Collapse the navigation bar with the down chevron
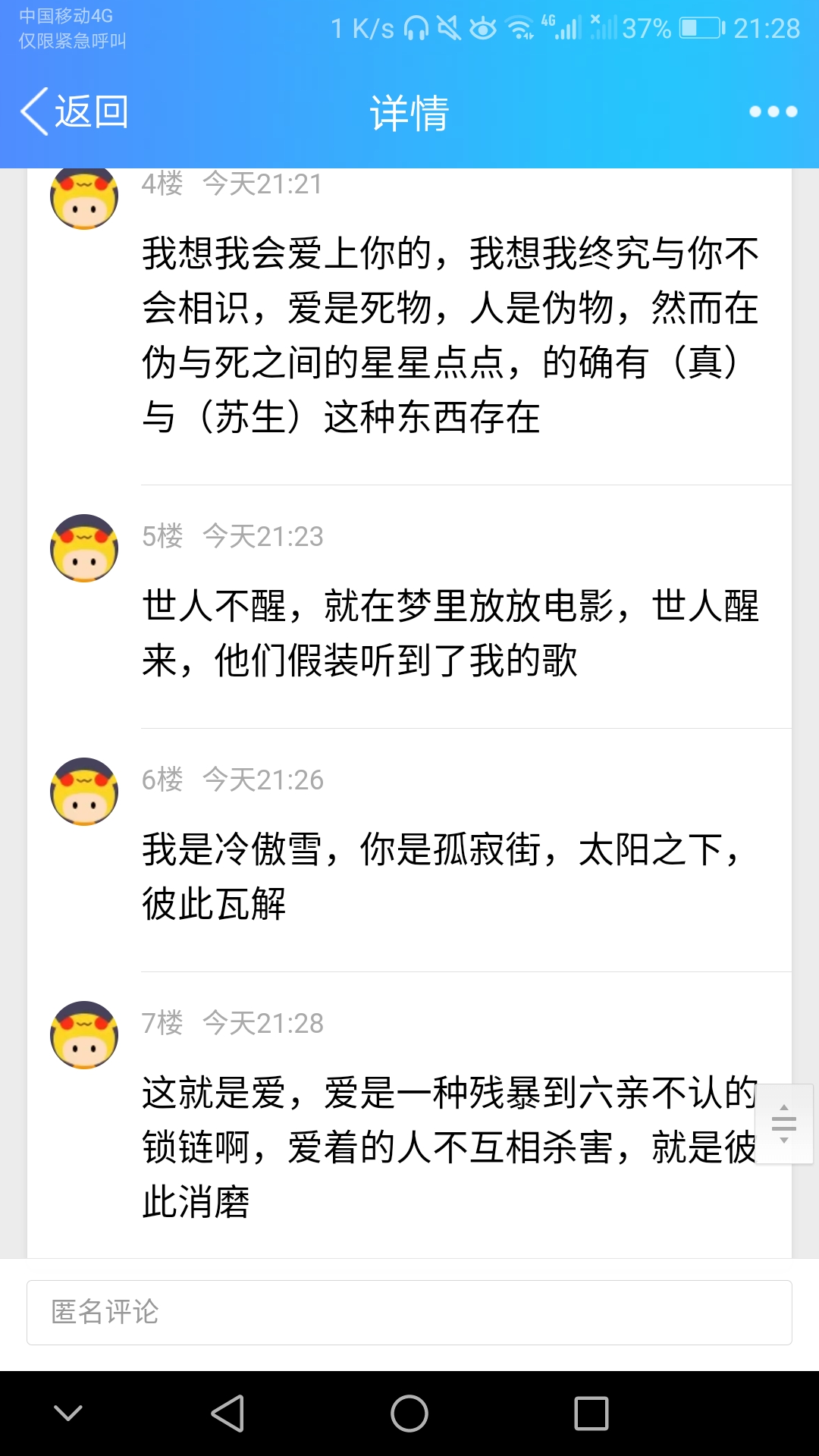 coord(68,1414)
